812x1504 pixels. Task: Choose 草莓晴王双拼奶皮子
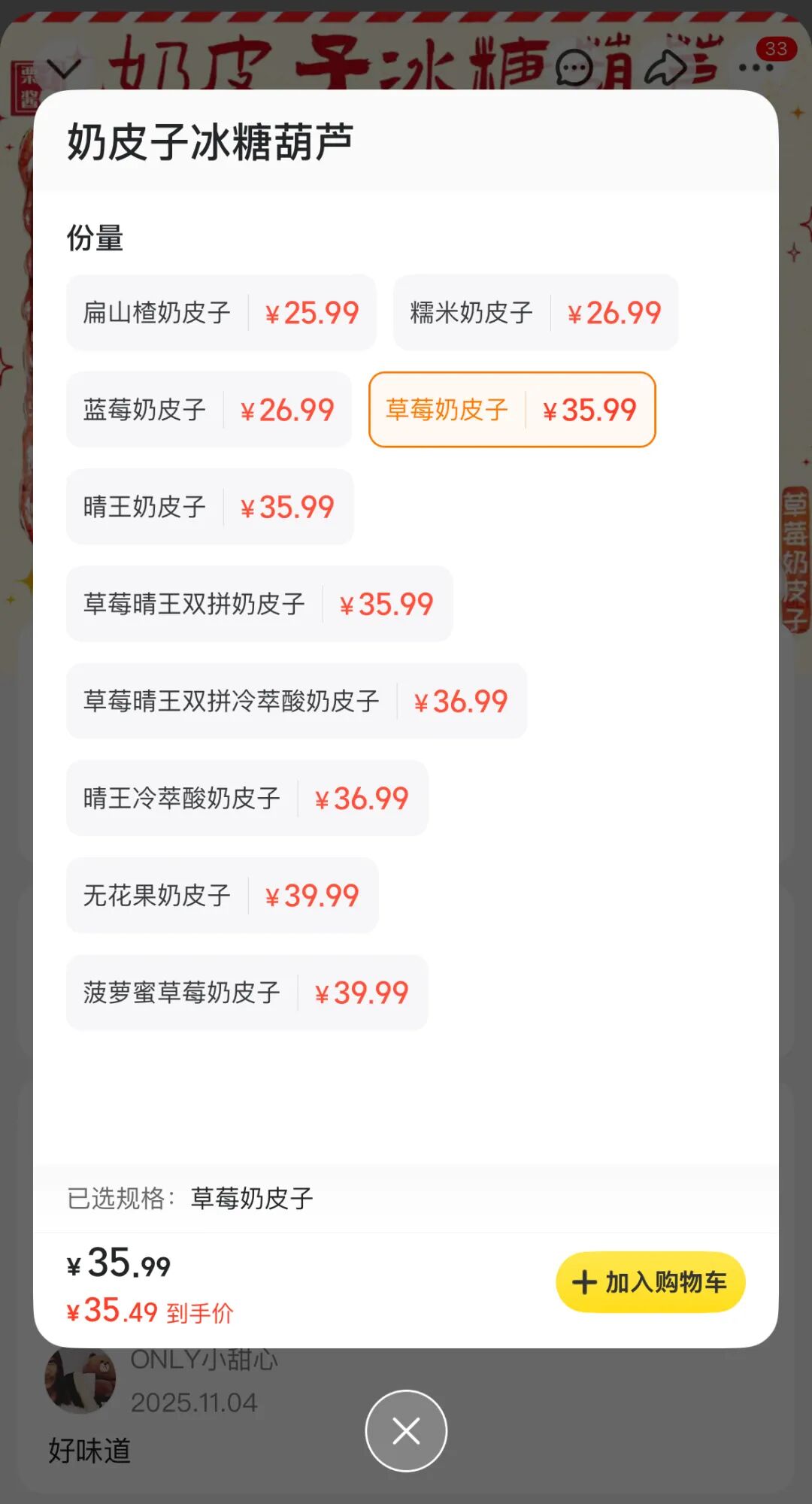[260, 604]
